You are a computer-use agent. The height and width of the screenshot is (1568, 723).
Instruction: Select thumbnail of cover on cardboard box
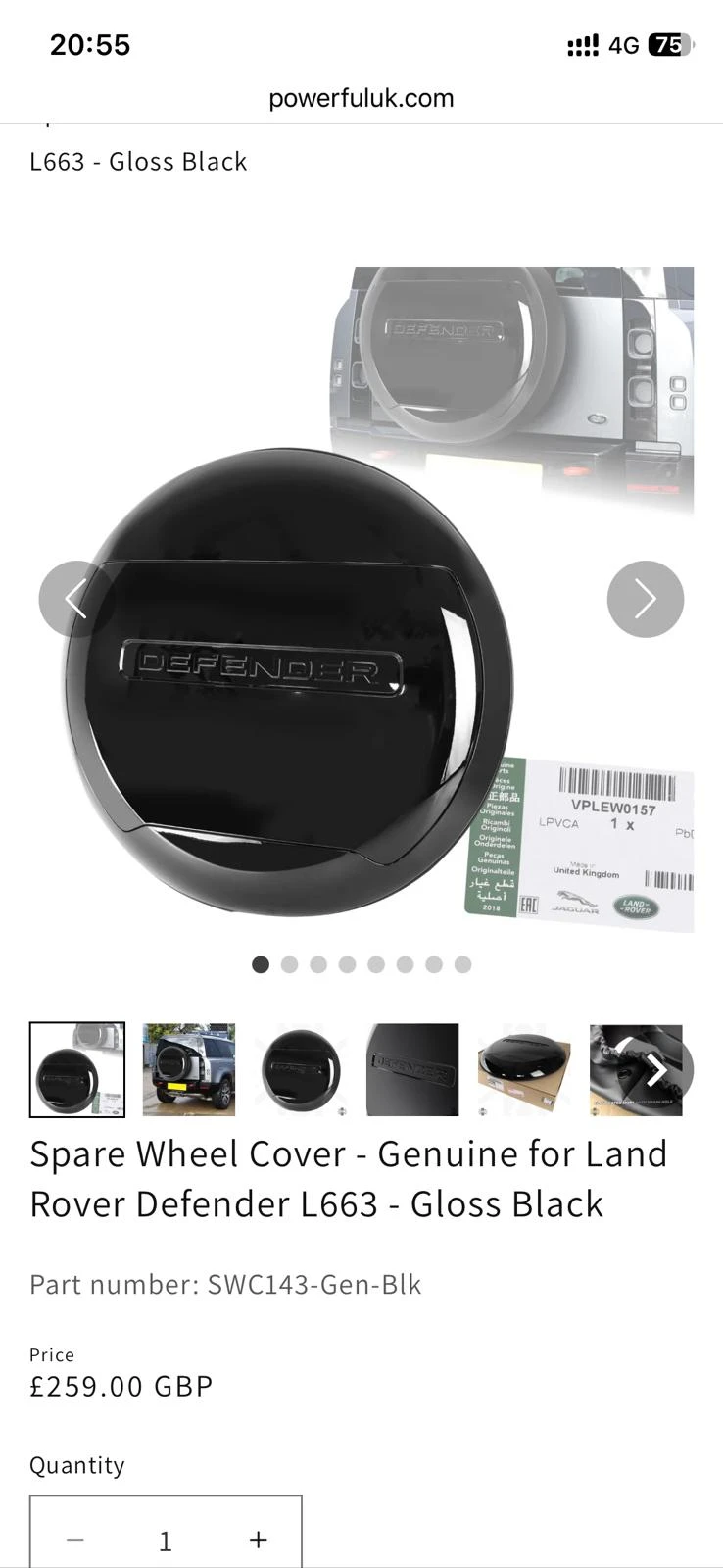(524, 1069)
